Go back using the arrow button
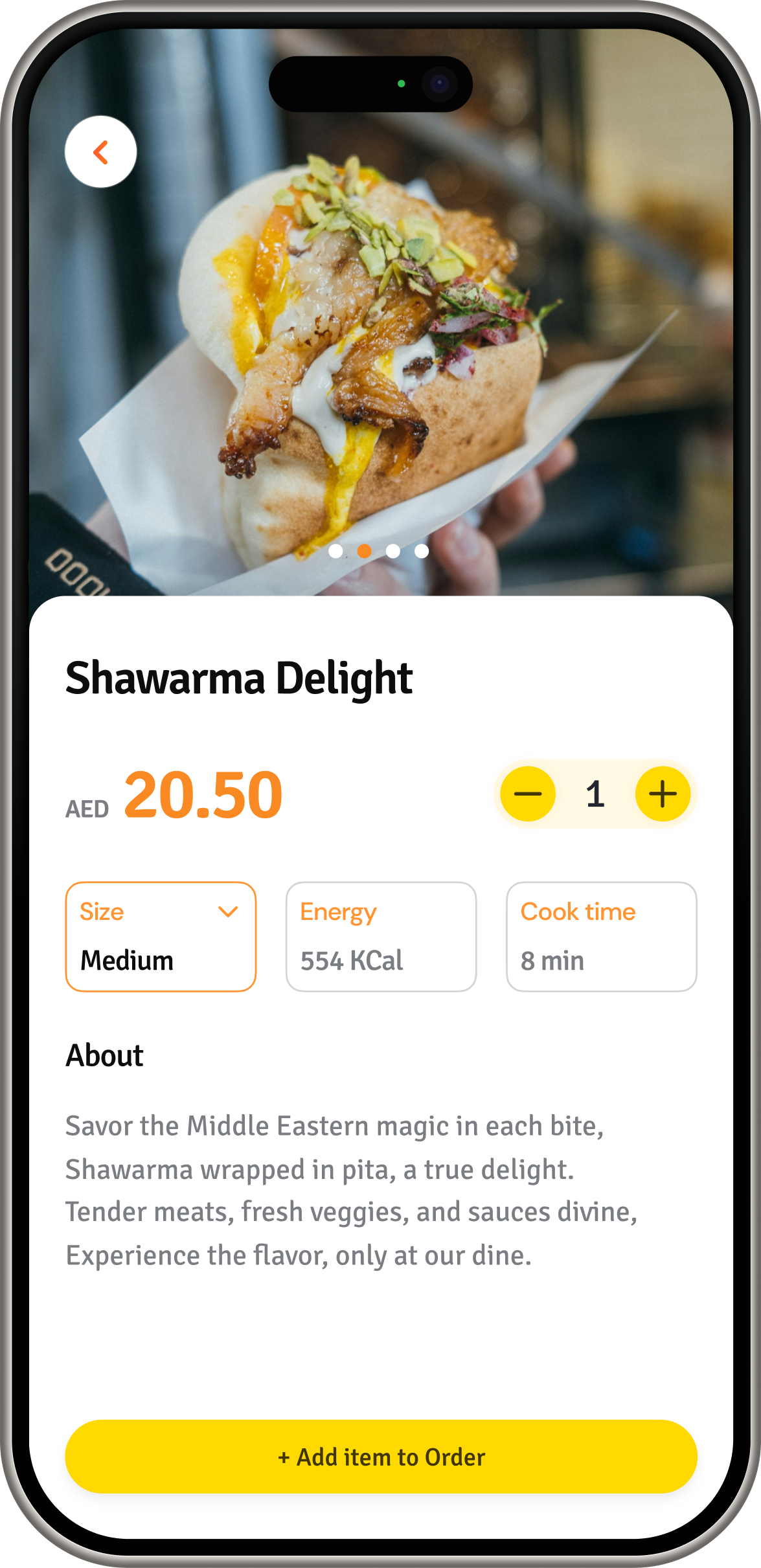Image resolution: width=761 pixels, height=1568 pixels. pyautogui.click(x=100, y=152)
